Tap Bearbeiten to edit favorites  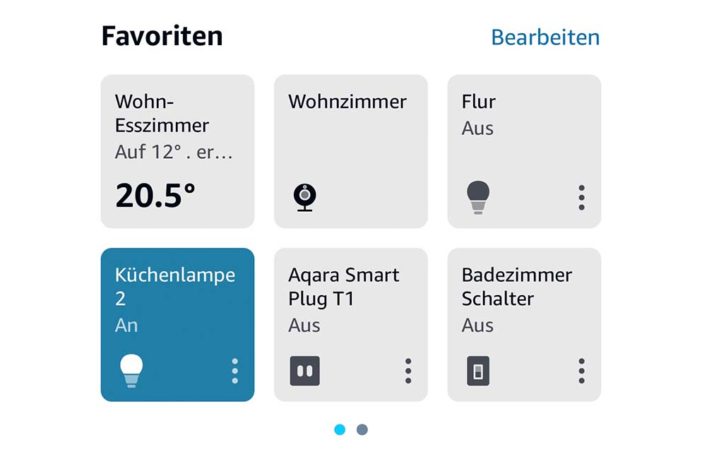(545, 37)
